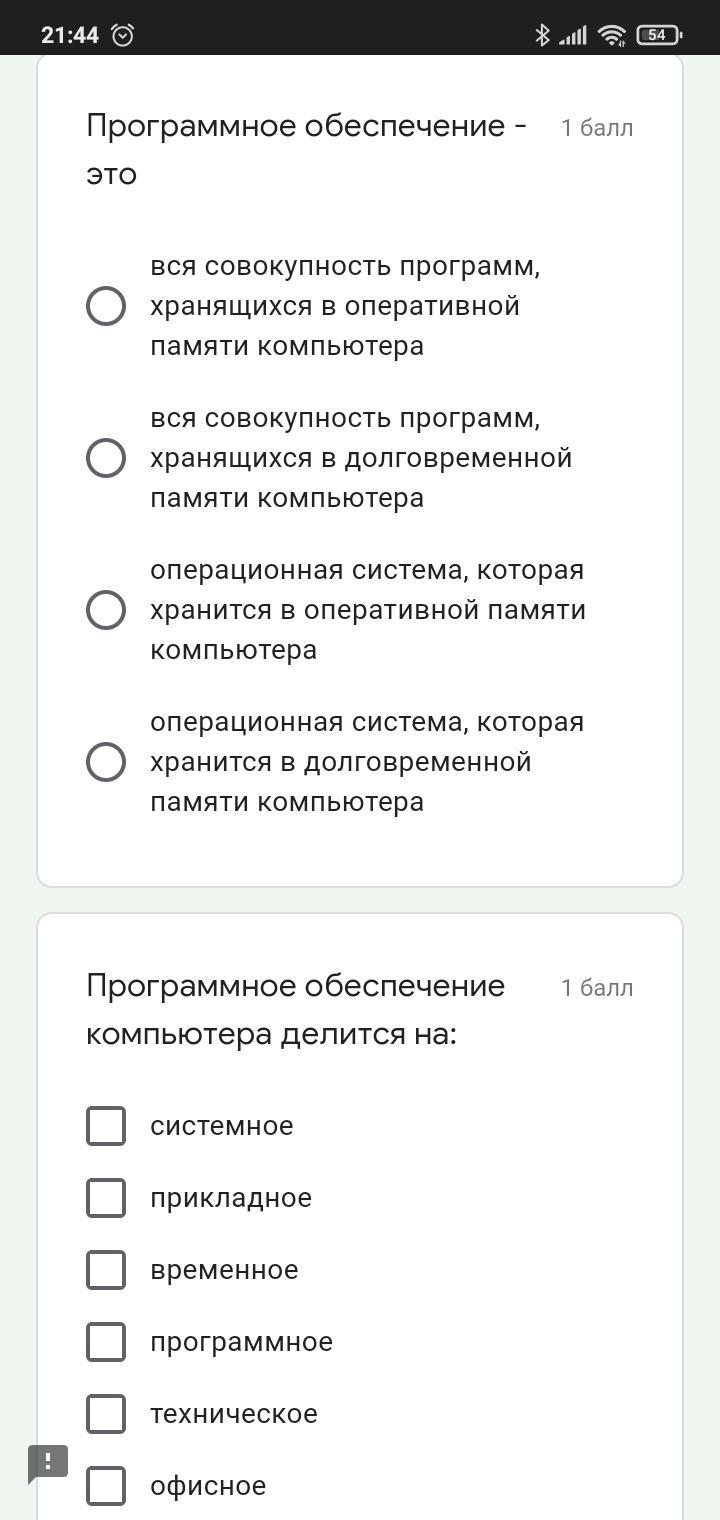The image size is (720, 1520).
Task: Pick 'операционная система' stored in долговременной памяти
Action: point(106,762)
